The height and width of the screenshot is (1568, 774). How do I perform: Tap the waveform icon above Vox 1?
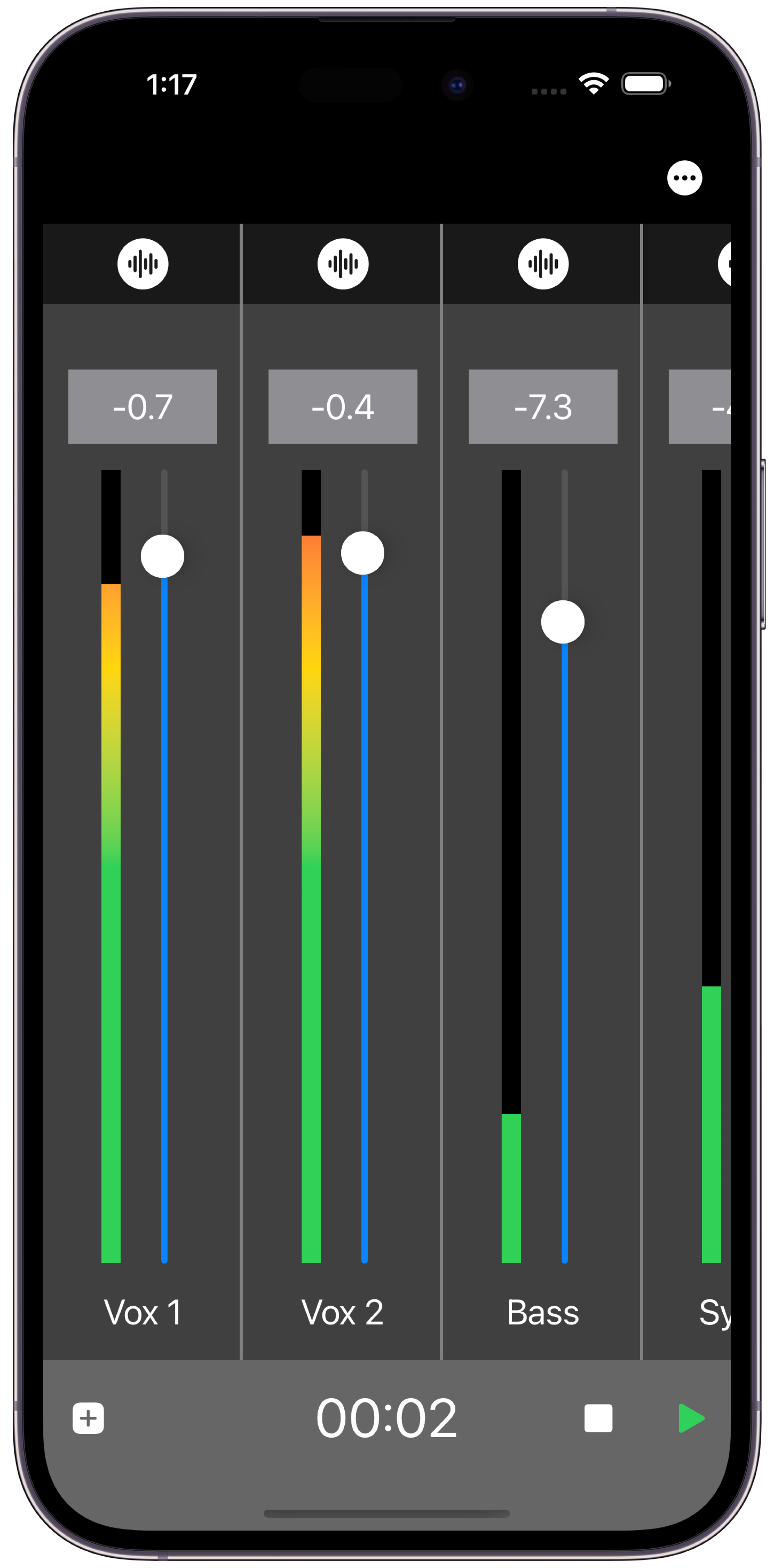pyautogui.click(x=143, y=264)
